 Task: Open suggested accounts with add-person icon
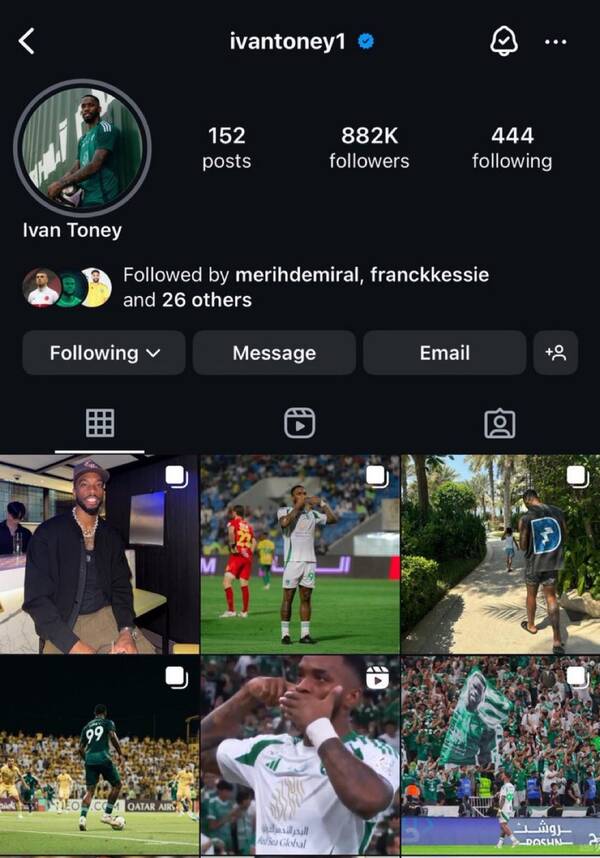[555, 353]
